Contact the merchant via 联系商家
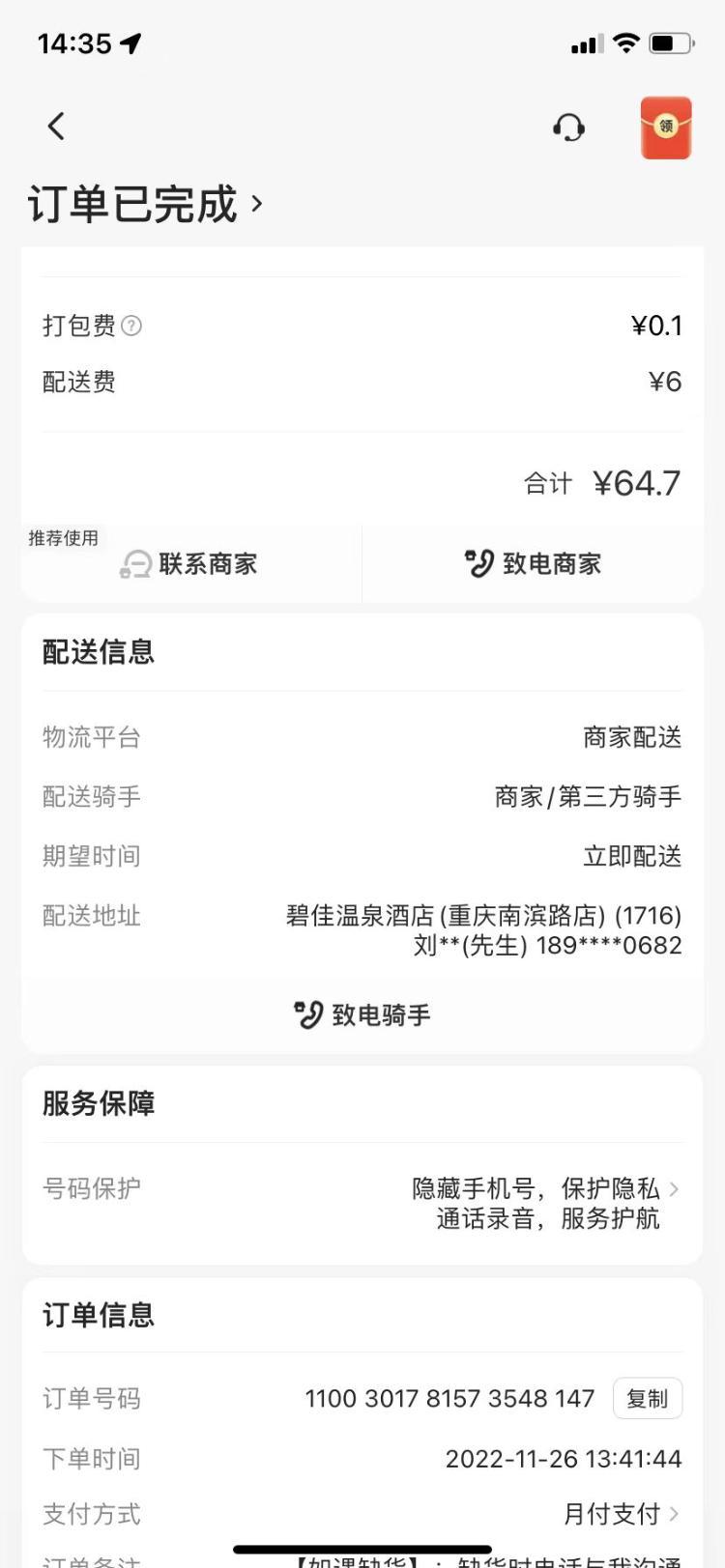Viewport: 725px width, 1568px height. tap(190, 564)
